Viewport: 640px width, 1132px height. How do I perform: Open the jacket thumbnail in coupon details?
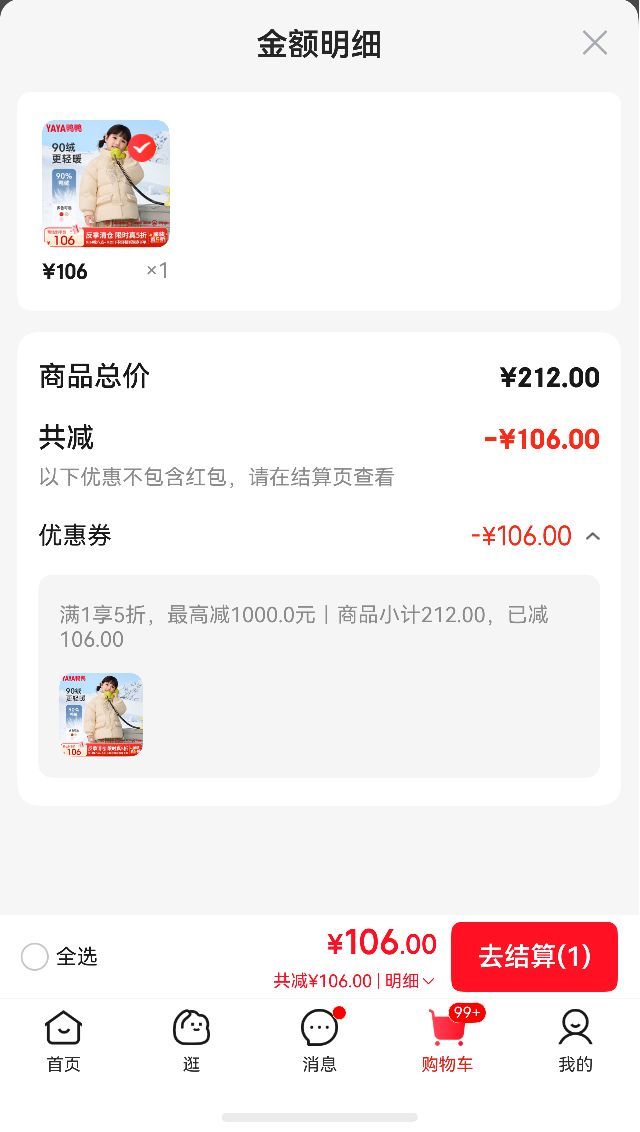pyautogui.click(x=101, y=715)
